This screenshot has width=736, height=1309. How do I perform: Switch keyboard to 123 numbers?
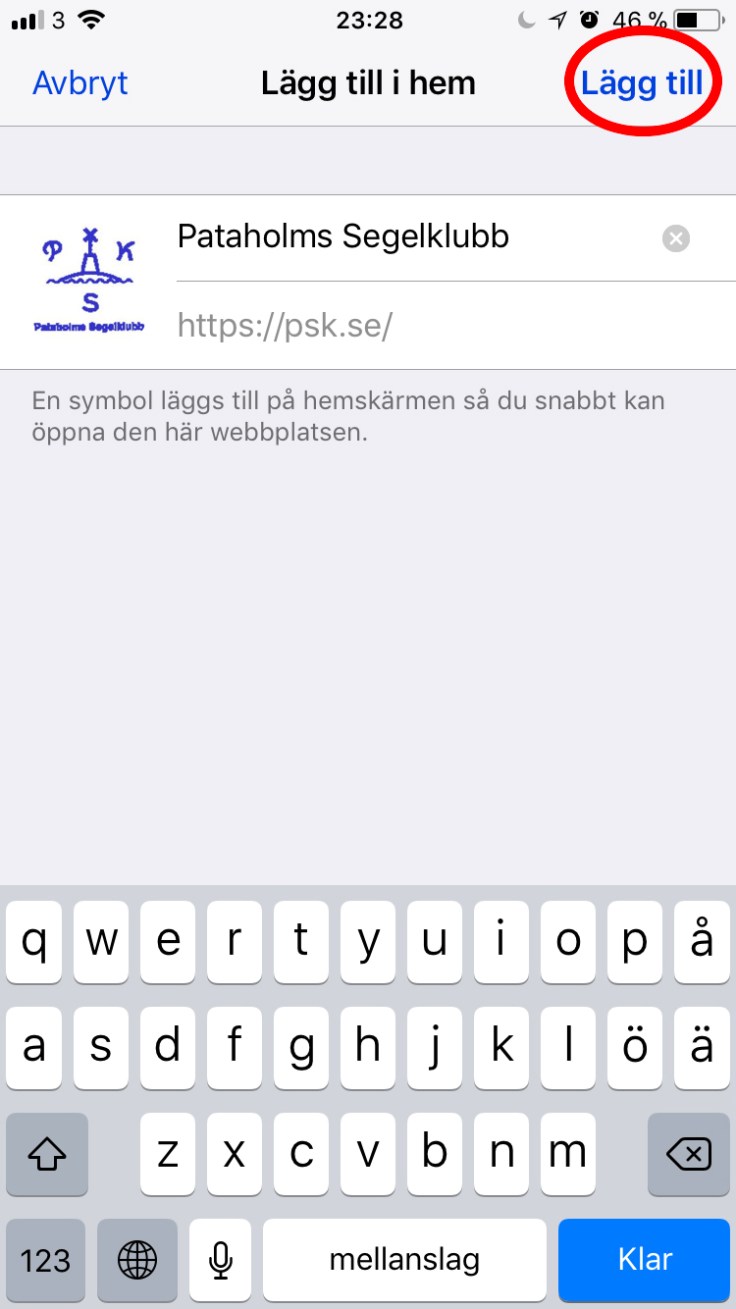click(x=46, y=1259)
